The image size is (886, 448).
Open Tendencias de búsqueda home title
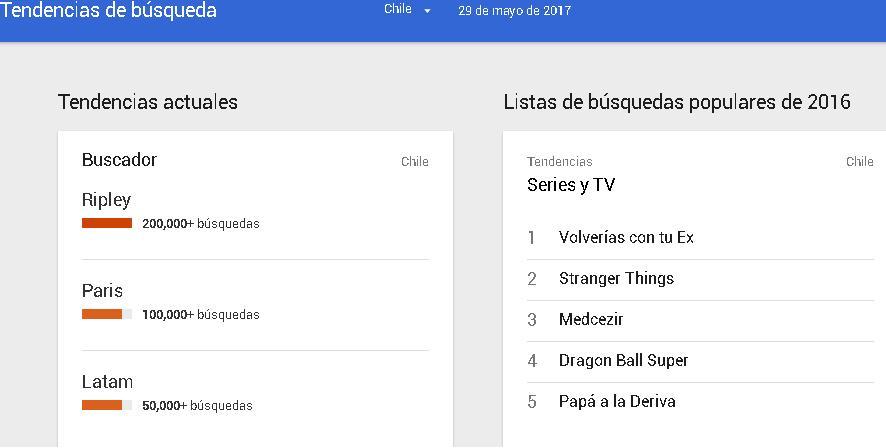(108, 11)
